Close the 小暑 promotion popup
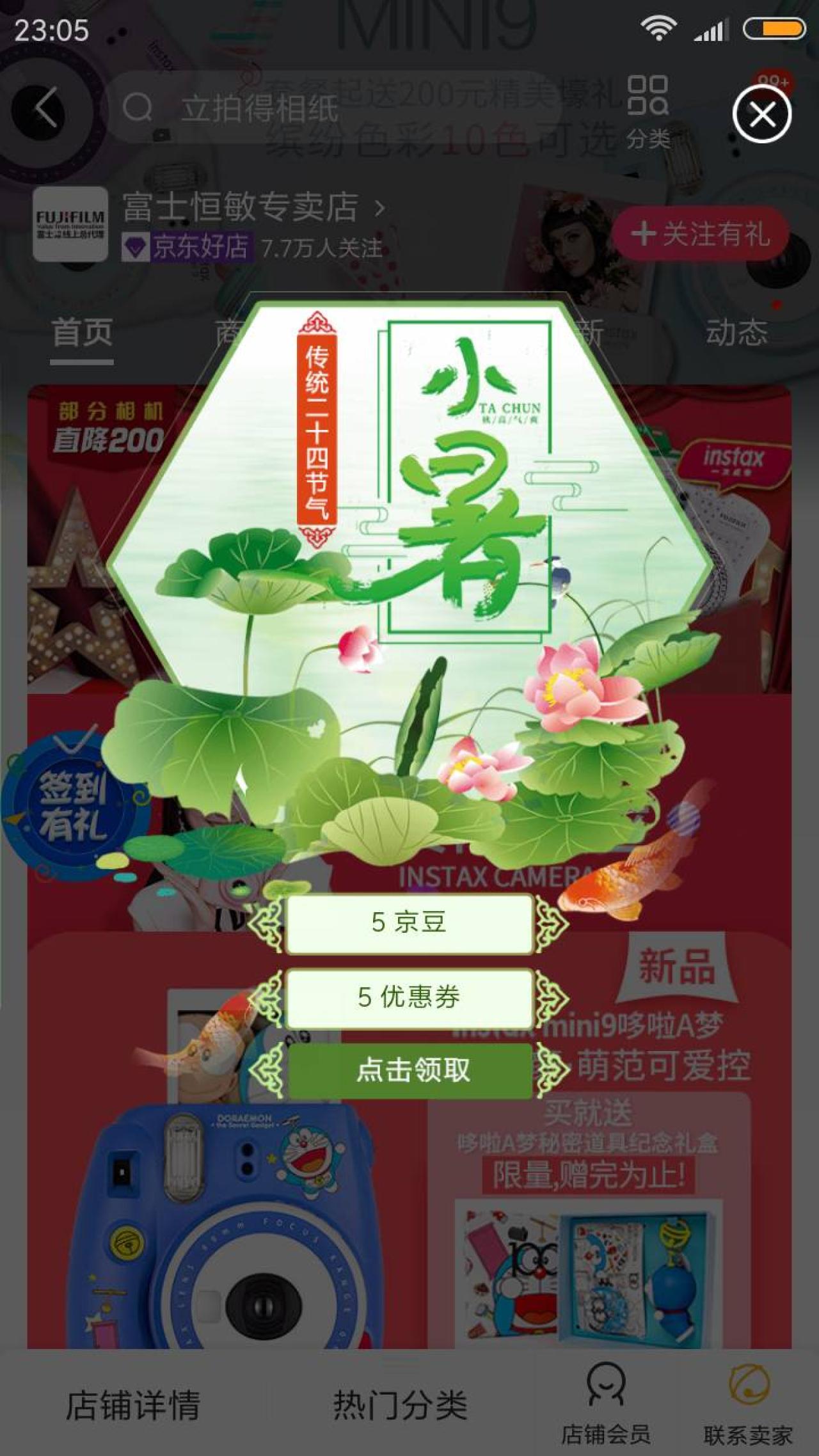The height and width of the screenshot is (1456, 819). pos(761,115)
